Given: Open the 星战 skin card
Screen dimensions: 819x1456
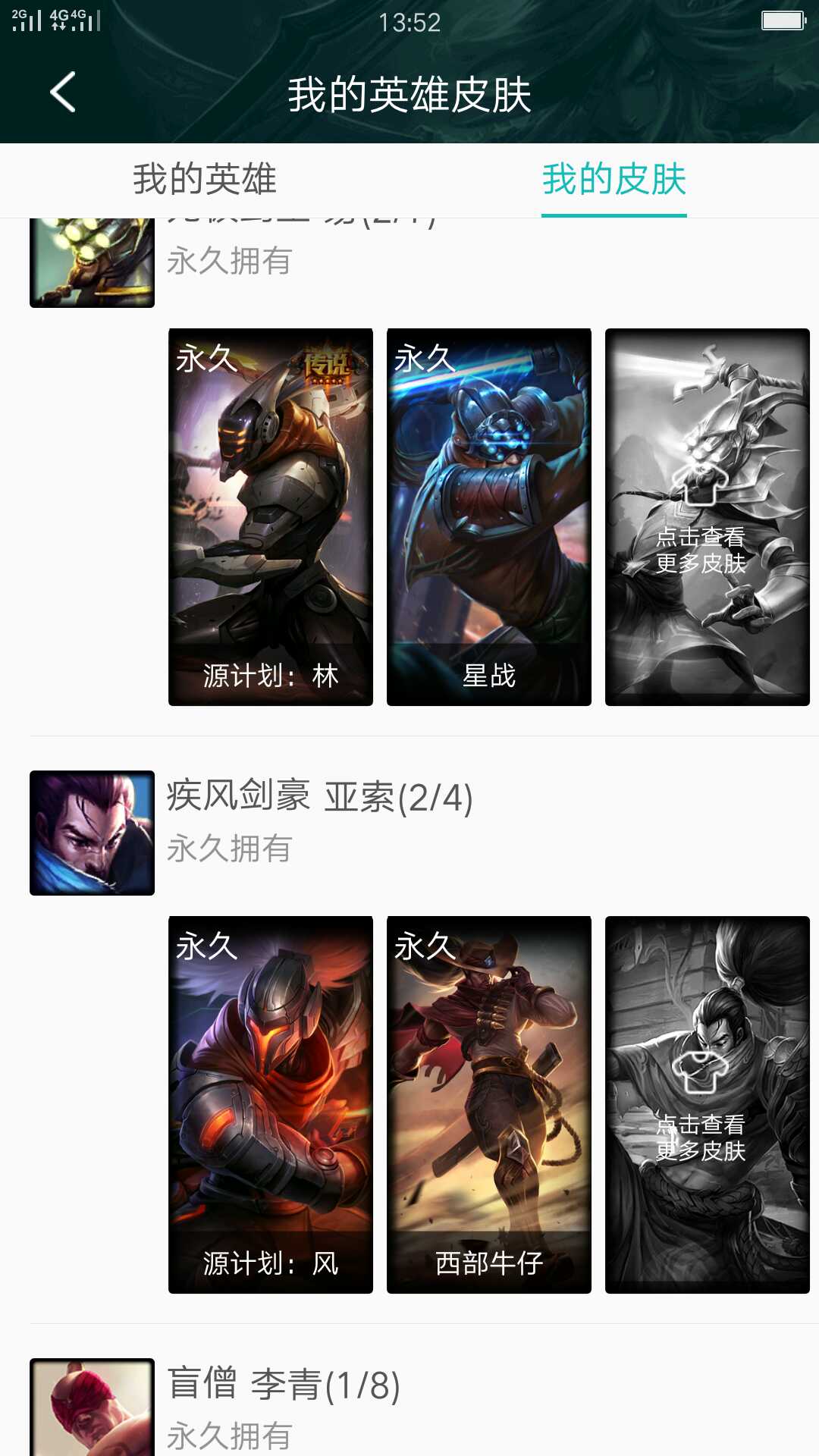Looking at the screenshot, I should tap(489, 517).
